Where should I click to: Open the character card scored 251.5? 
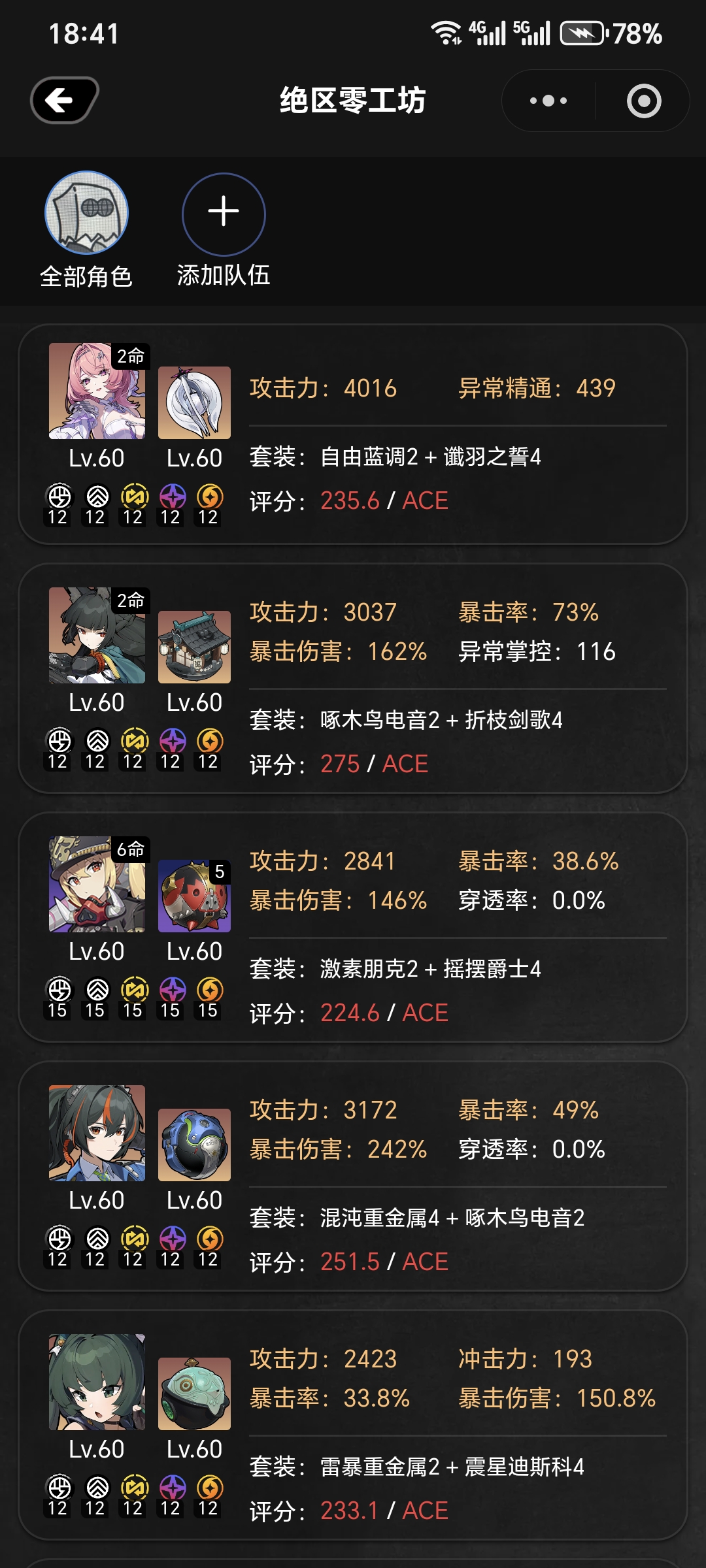click(x=353, y=1177)
